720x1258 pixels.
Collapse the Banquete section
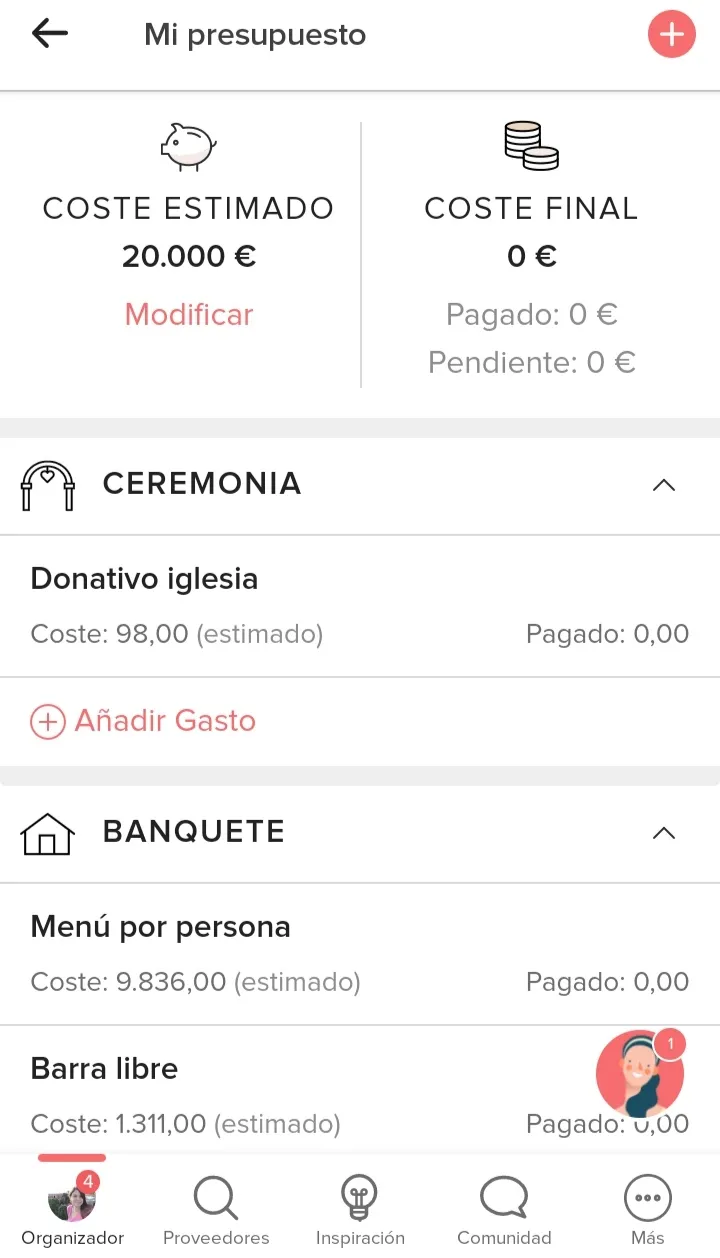coord(664,833)
